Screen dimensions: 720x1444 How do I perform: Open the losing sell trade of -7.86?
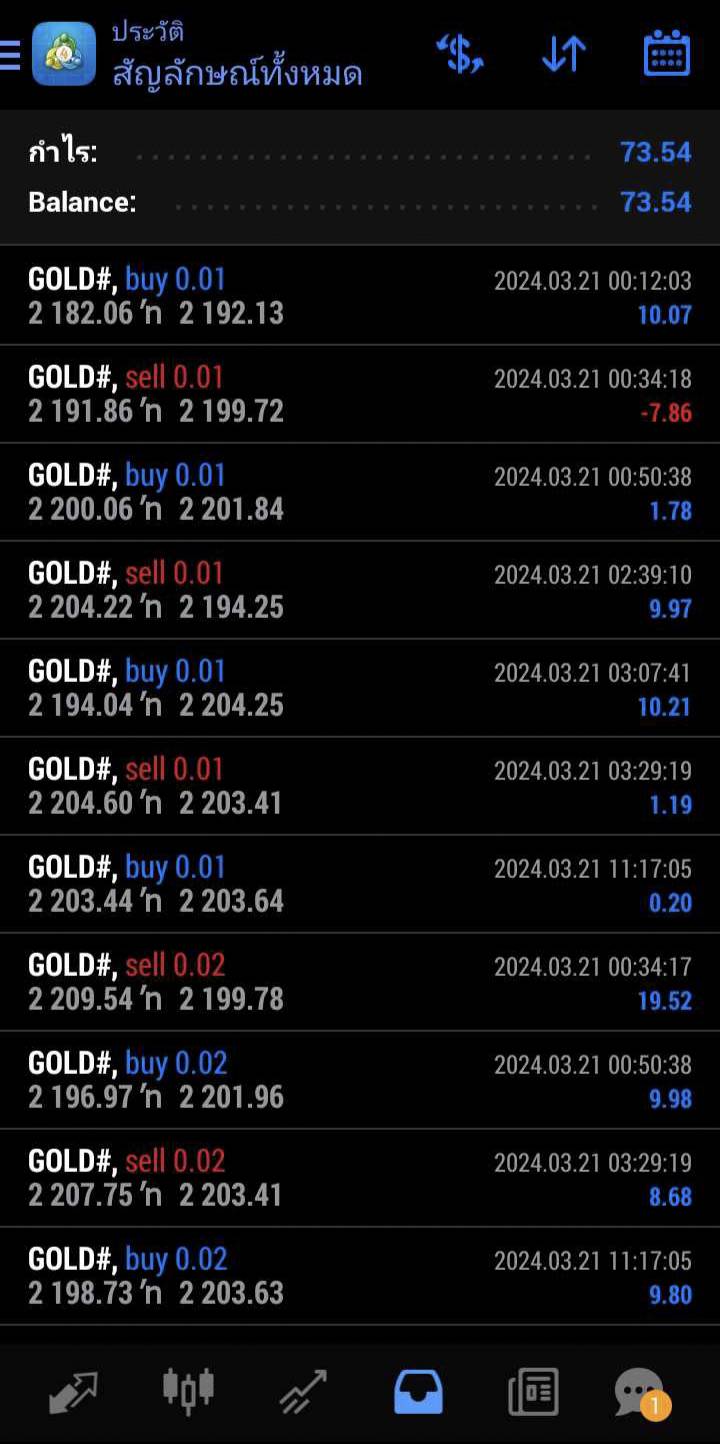pos(360,394)
